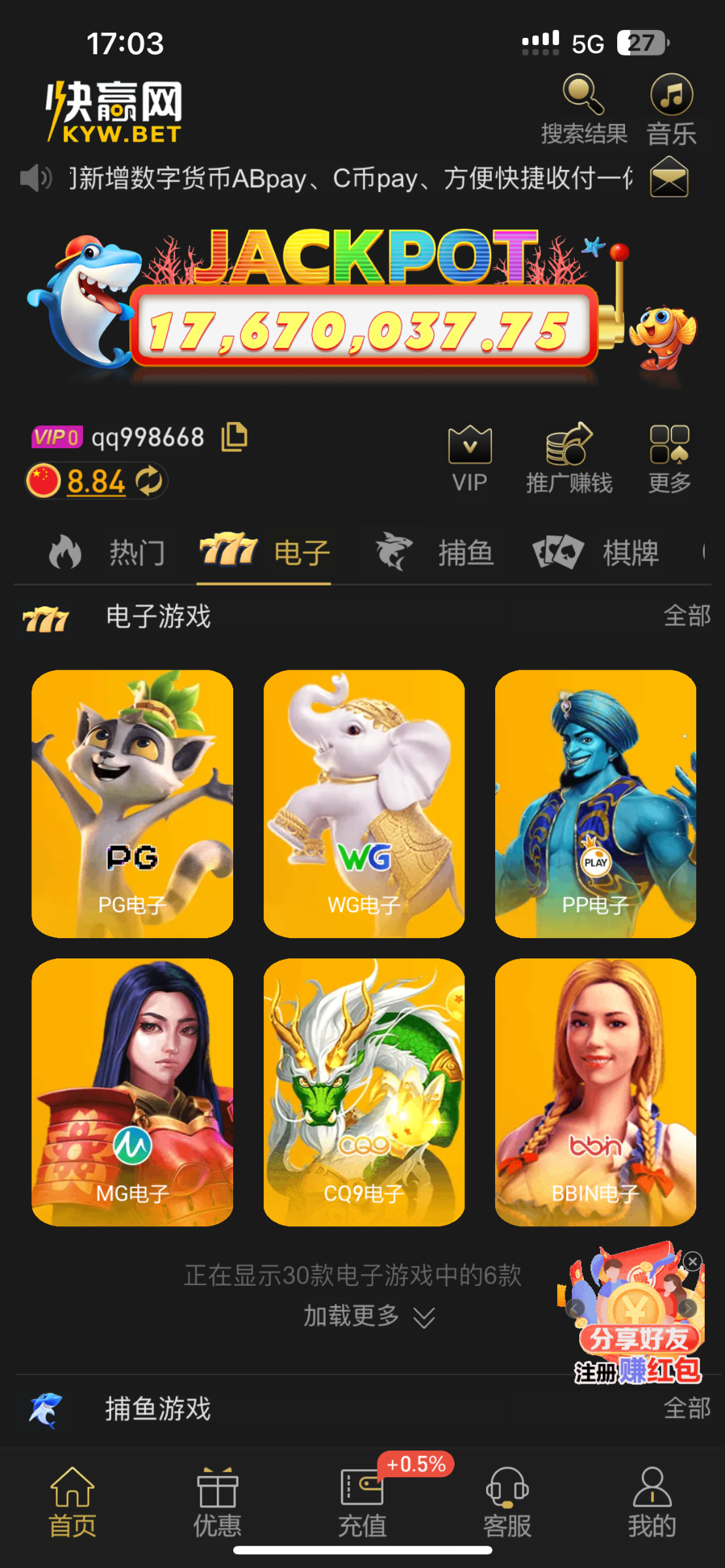Open the PP电子 game card
The width and height of the screenshot is (725, 1568).
coord(595,804)
